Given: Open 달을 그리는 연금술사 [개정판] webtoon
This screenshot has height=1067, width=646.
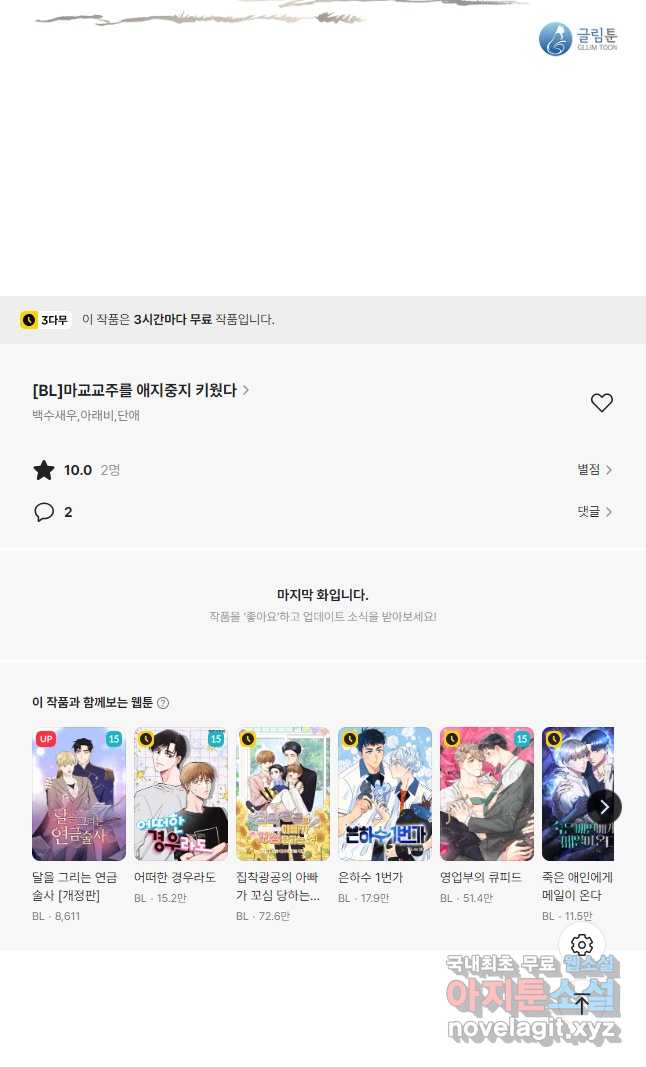Looking at the screenshot, I should (x=79, y=794).
